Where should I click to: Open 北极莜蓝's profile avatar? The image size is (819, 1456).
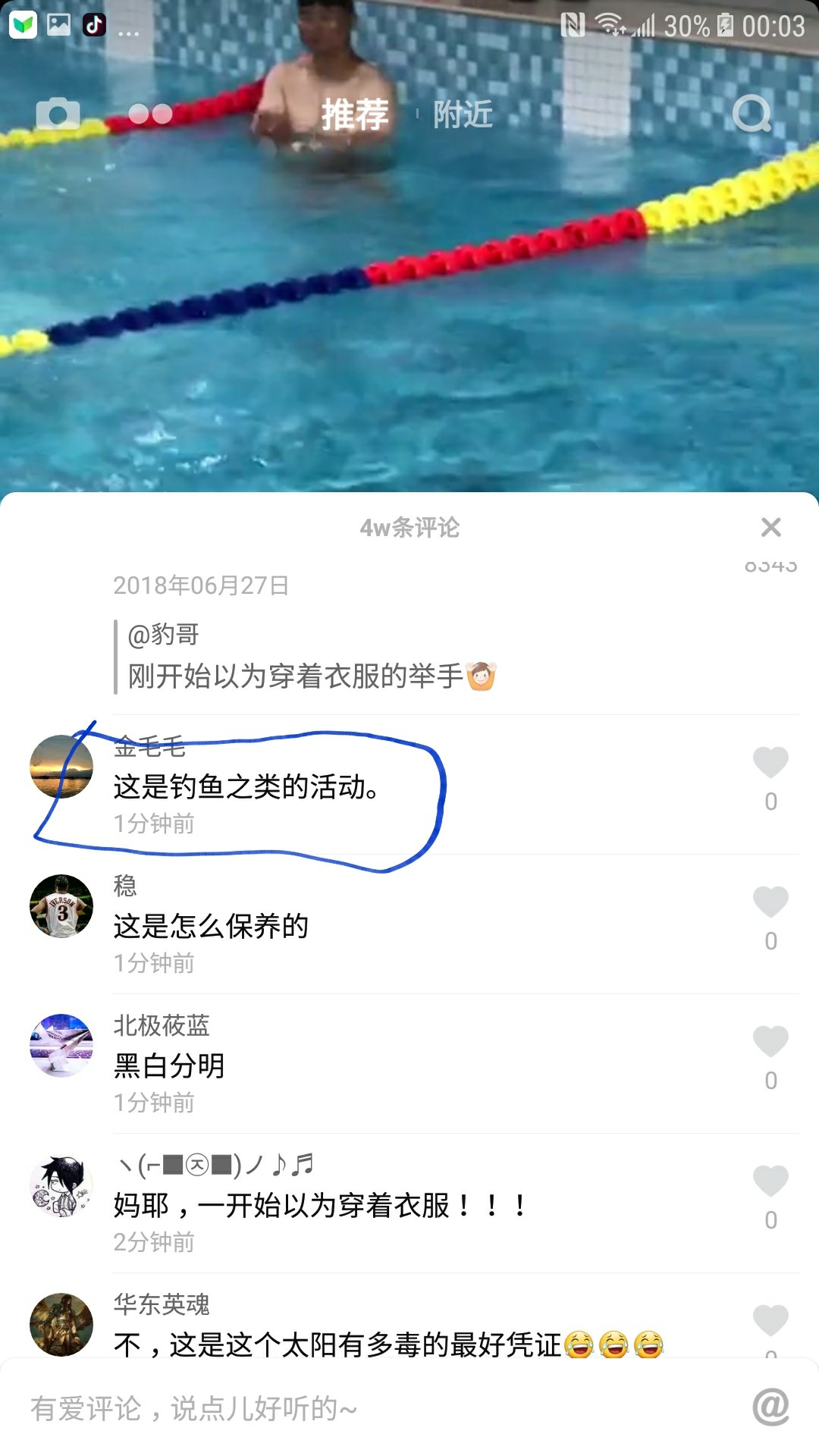61,1046
